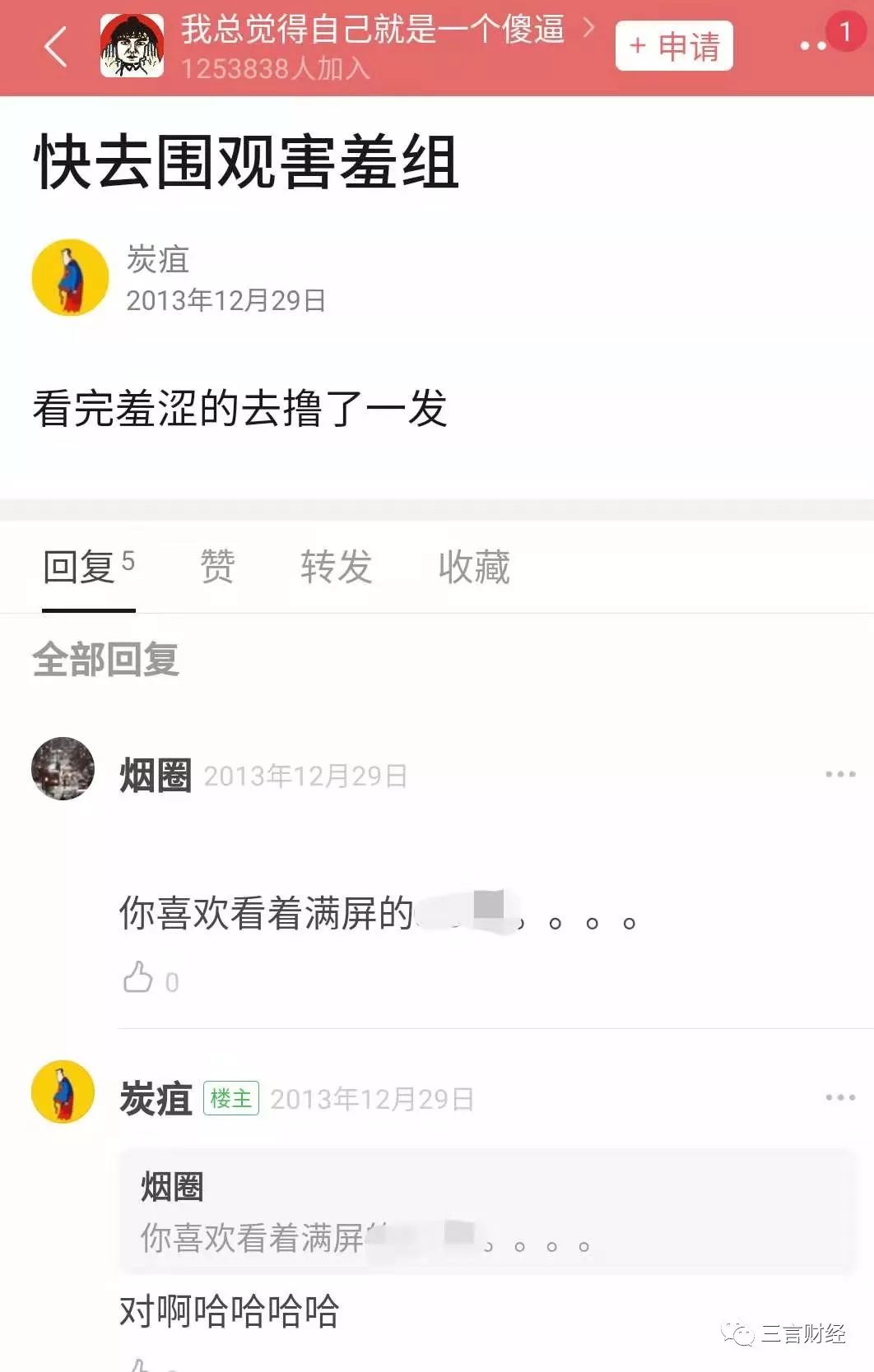
Task: Open the group title in the header
Action: tap(372, 30)
